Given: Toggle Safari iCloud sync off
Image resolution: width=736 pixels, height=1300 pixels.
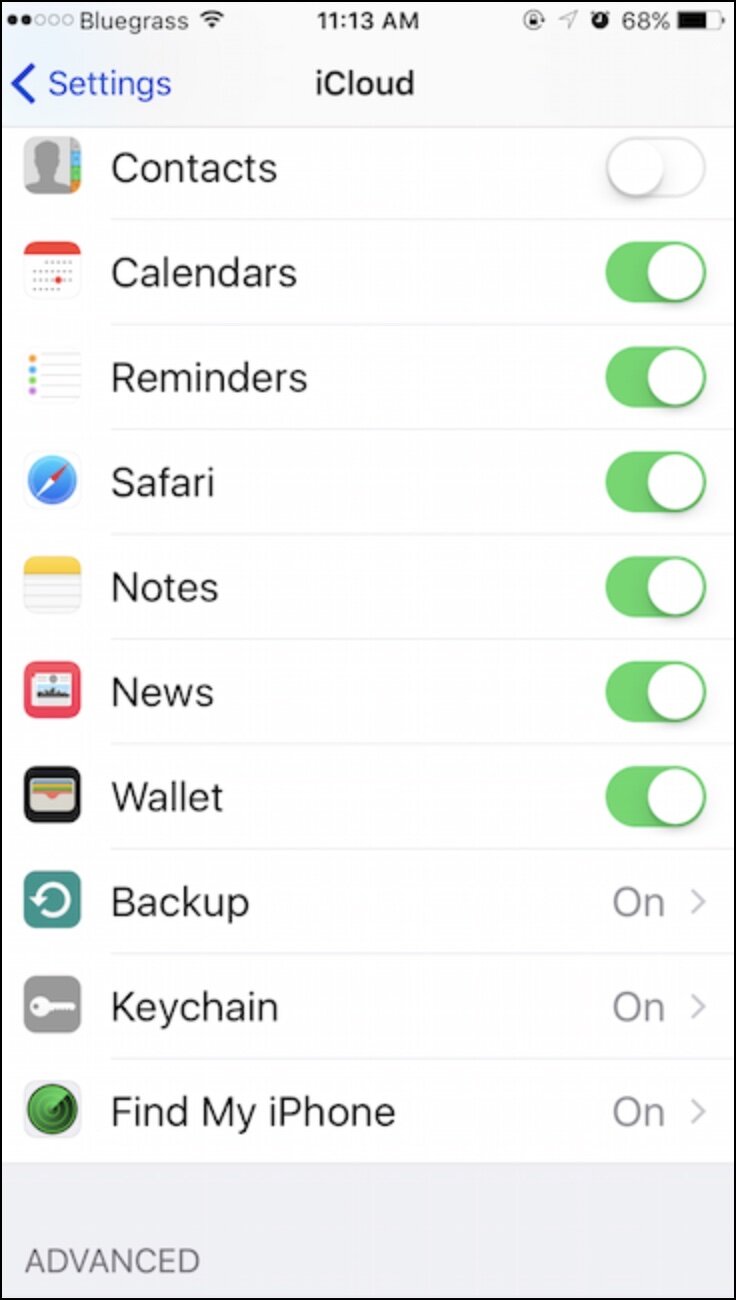Looking at the screenshot, I should tap(655, 482).
